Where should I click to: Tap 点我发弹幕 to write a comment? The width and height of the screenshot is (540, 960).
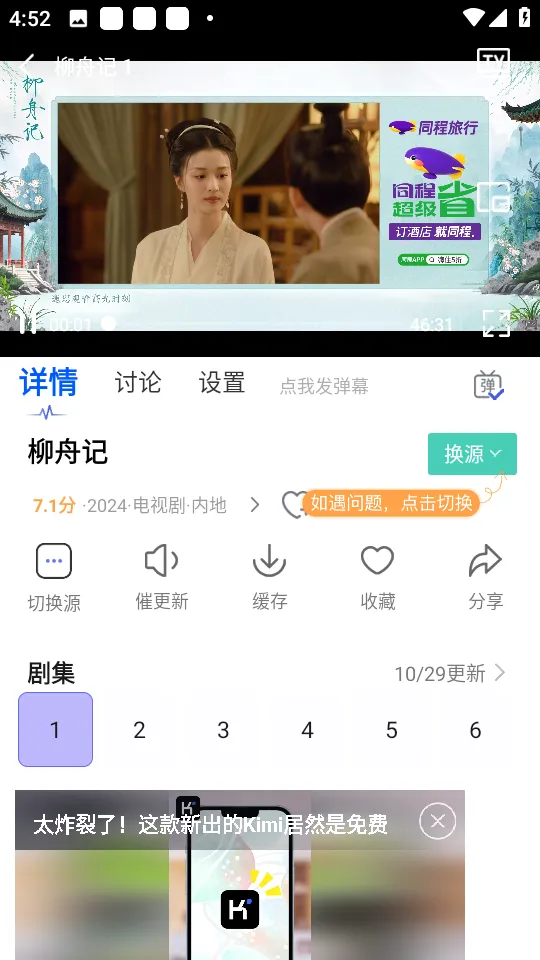pyautogui.click(x=324, y=386)
